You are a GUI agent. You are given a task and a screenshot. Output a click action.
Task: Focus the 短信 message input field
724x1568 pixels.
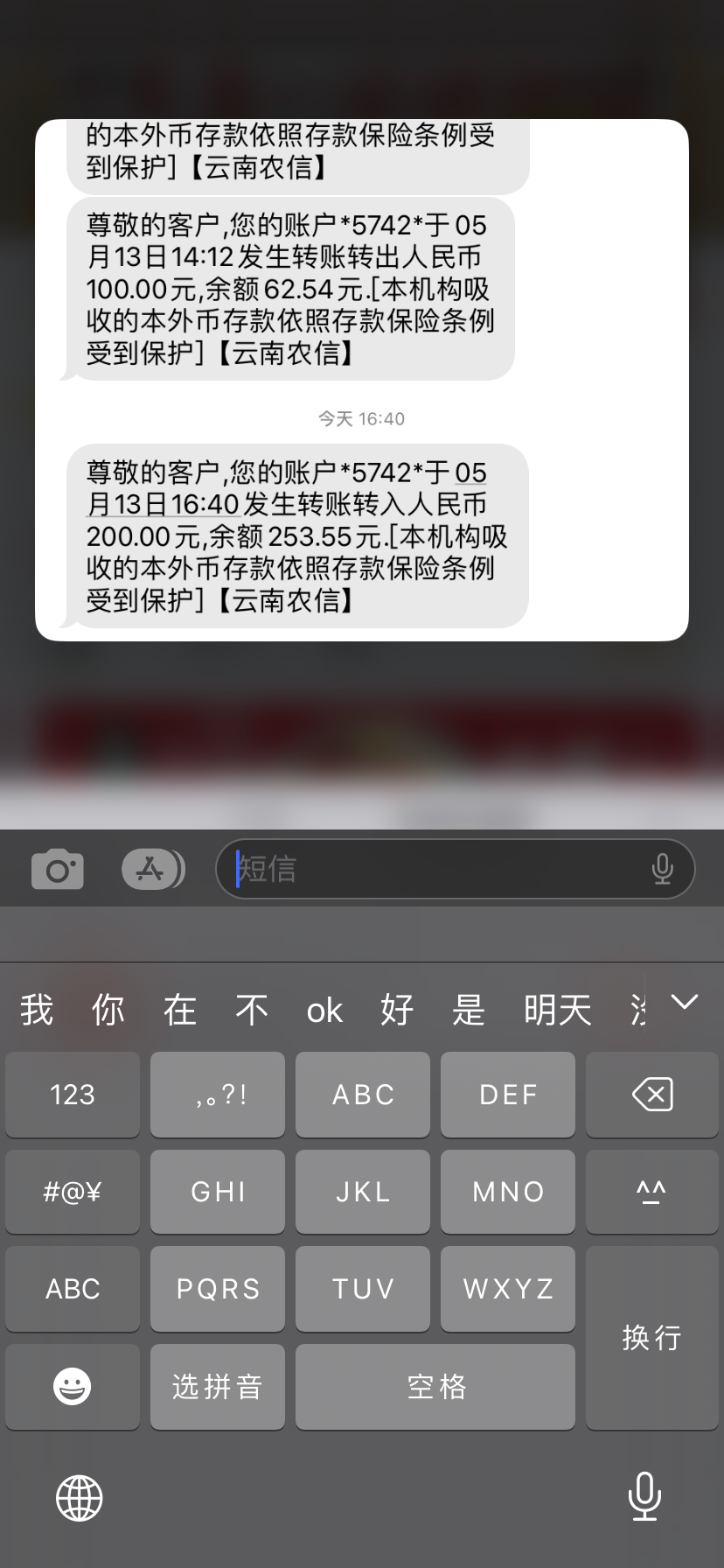click(x=437, y=870)
